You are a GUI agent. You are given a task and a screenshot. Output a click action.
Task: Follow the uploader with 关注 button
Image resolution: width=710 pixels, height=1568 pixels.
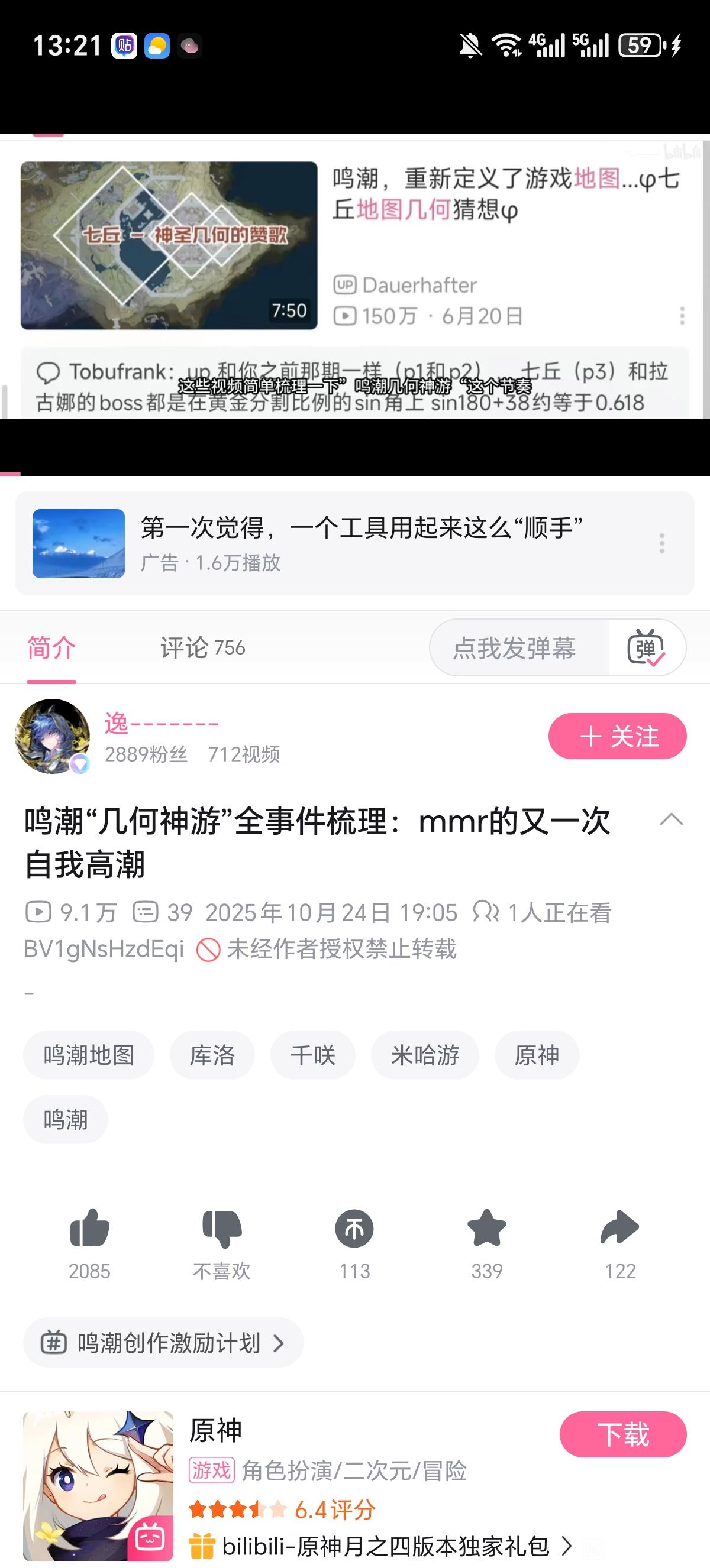tap(617, 737)
